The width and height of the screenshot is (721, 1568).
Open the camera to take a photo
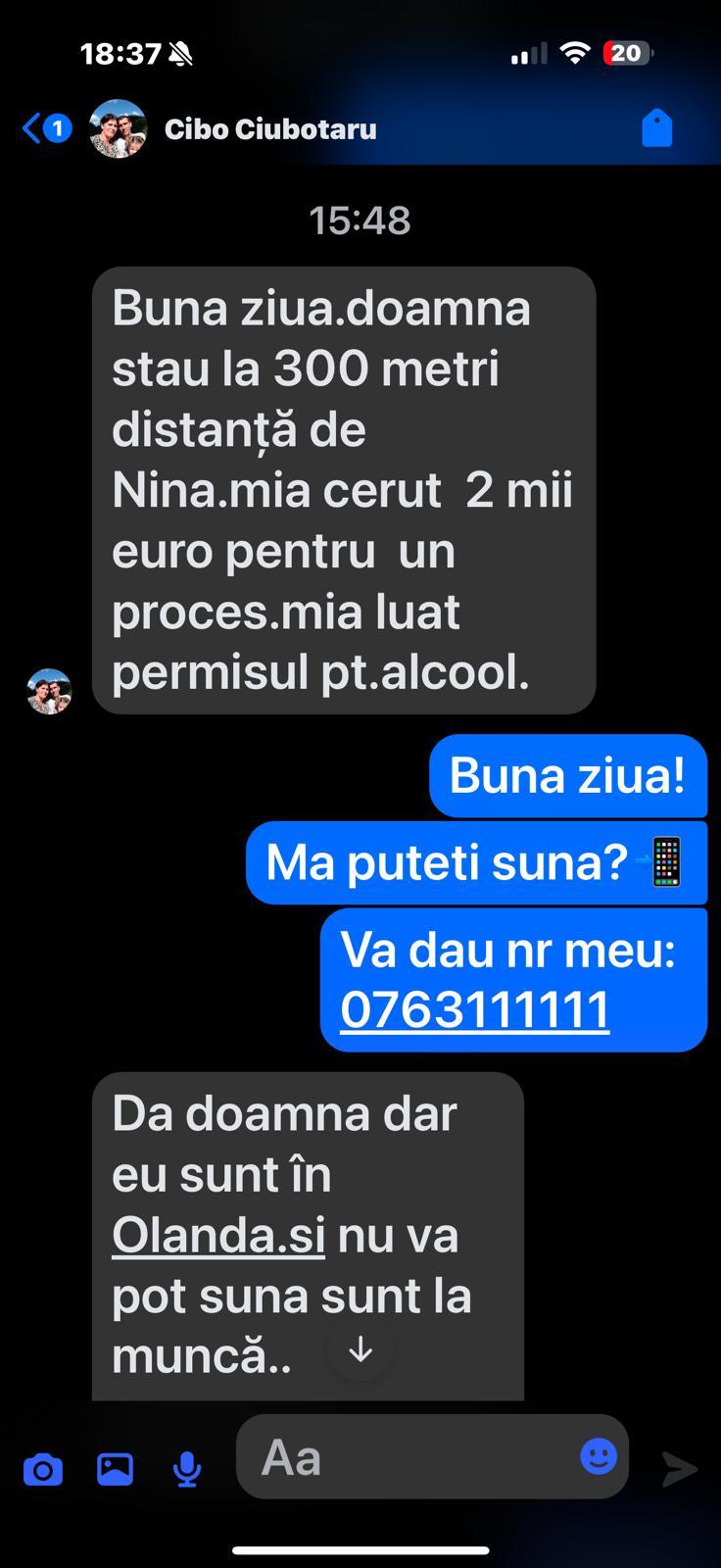pos(43,1469)
